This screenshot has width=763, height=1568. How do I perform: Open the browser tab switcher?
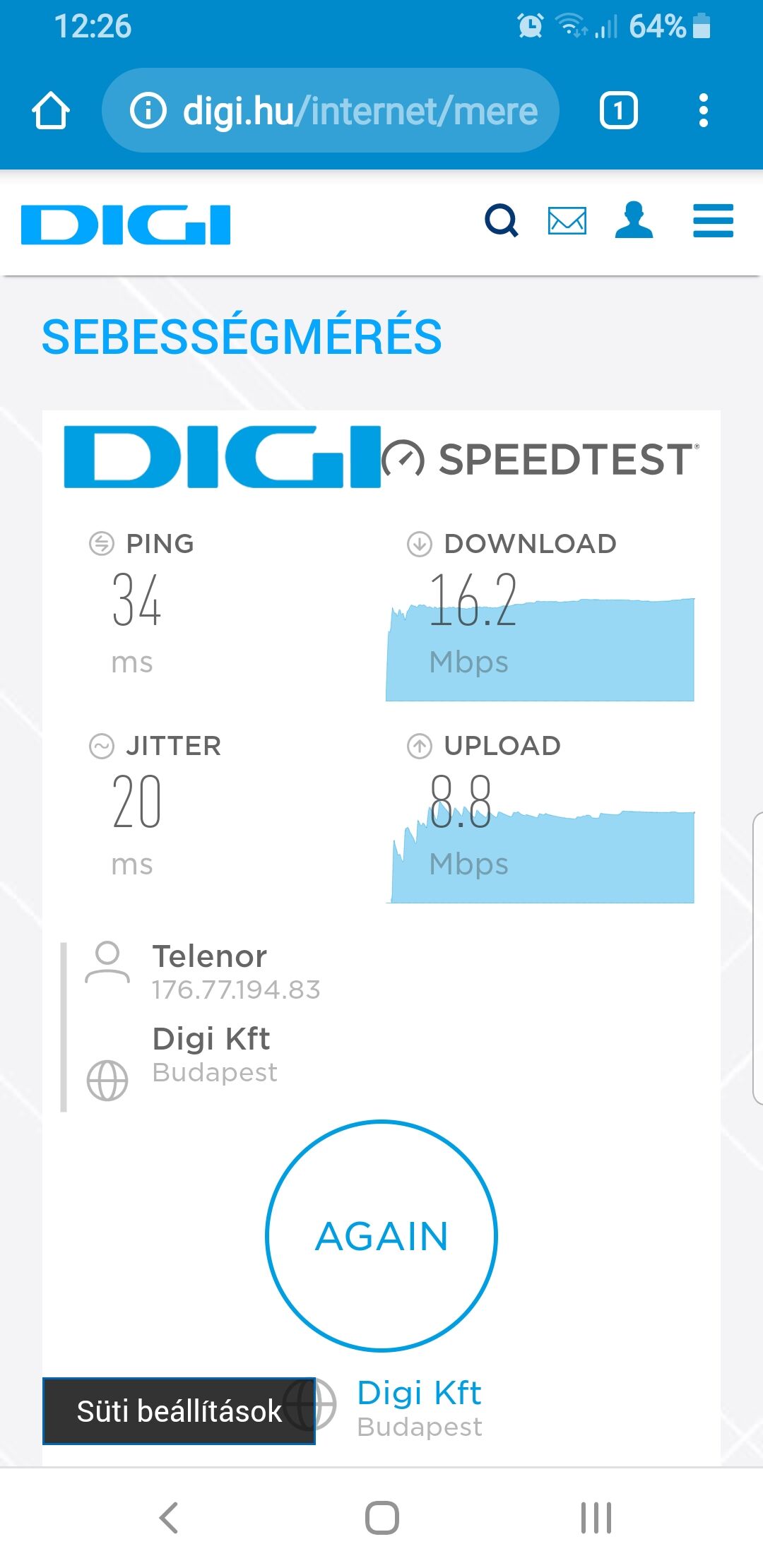pos(618,111)
